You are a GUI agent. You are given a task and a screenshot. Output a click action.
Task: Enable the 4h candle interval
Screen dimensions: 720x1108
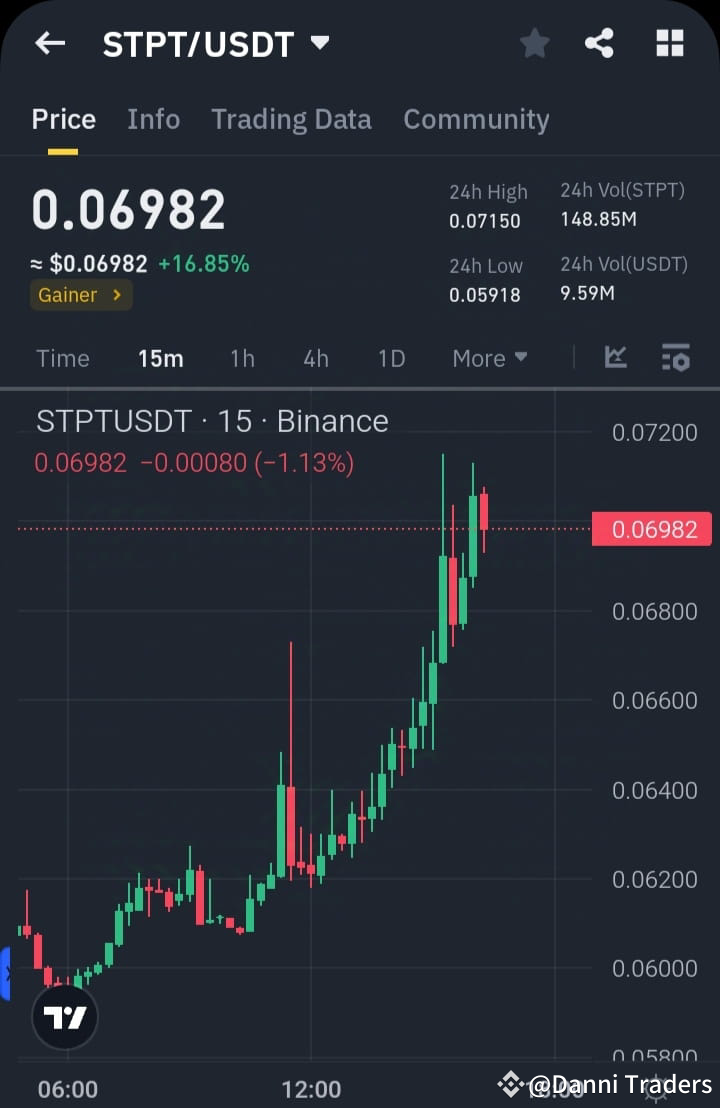316,357
